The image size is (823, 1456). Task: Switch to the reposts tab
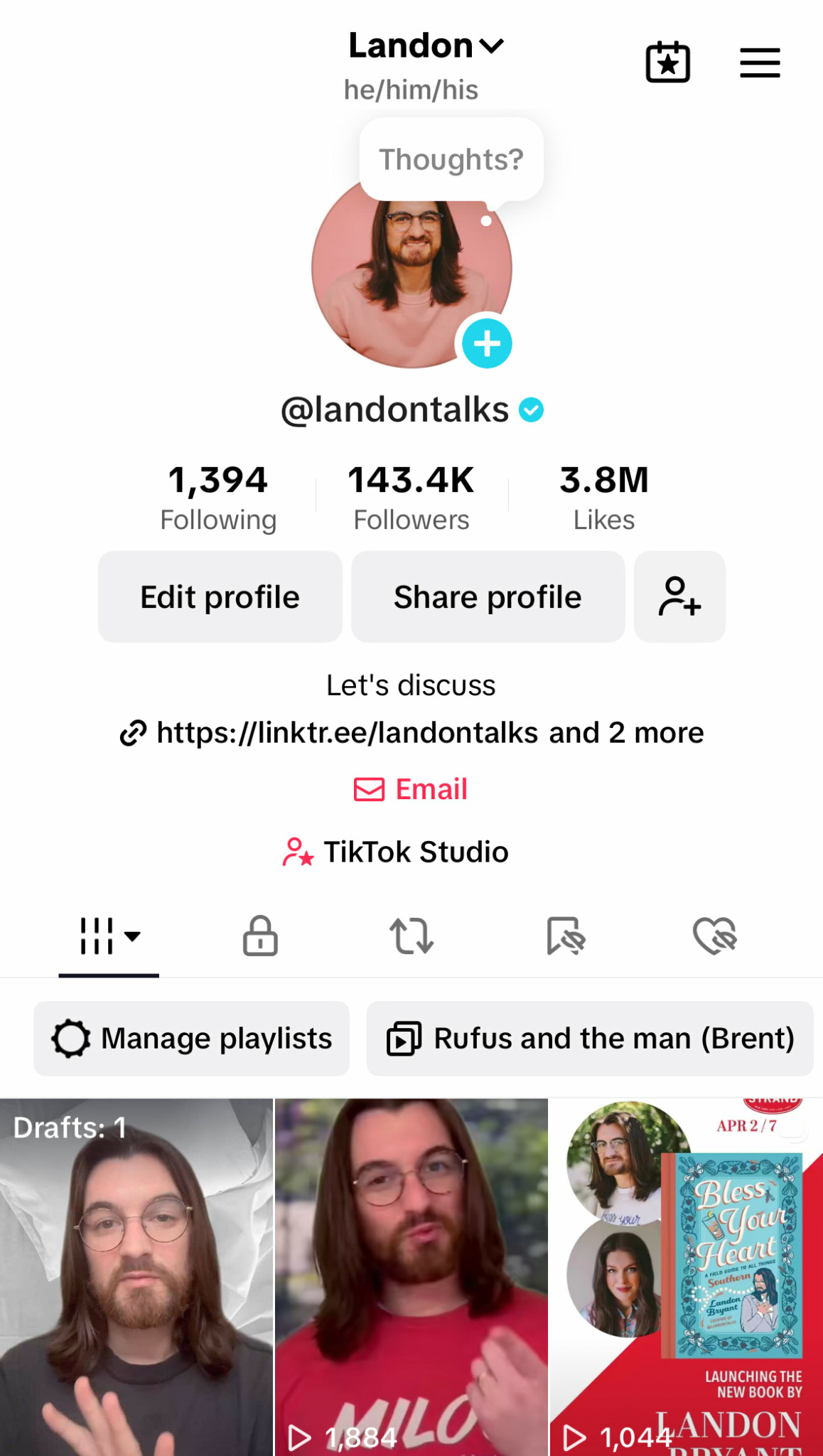tap(411, 936)
